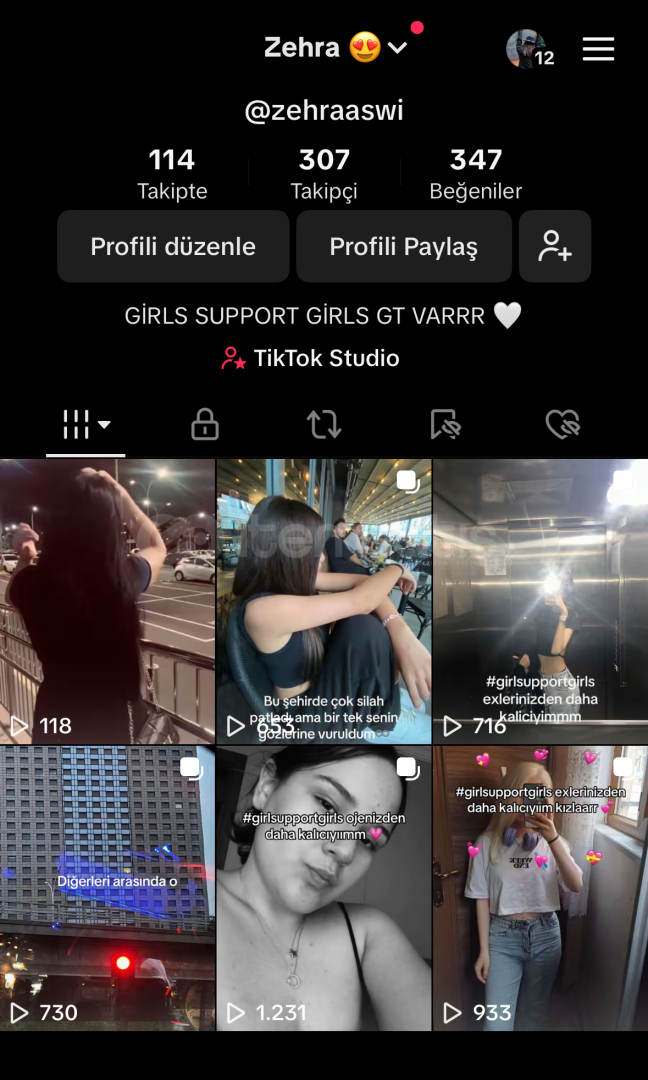
Task: Open the profile views avatar showing 12
Action: (x=529, y=49)
